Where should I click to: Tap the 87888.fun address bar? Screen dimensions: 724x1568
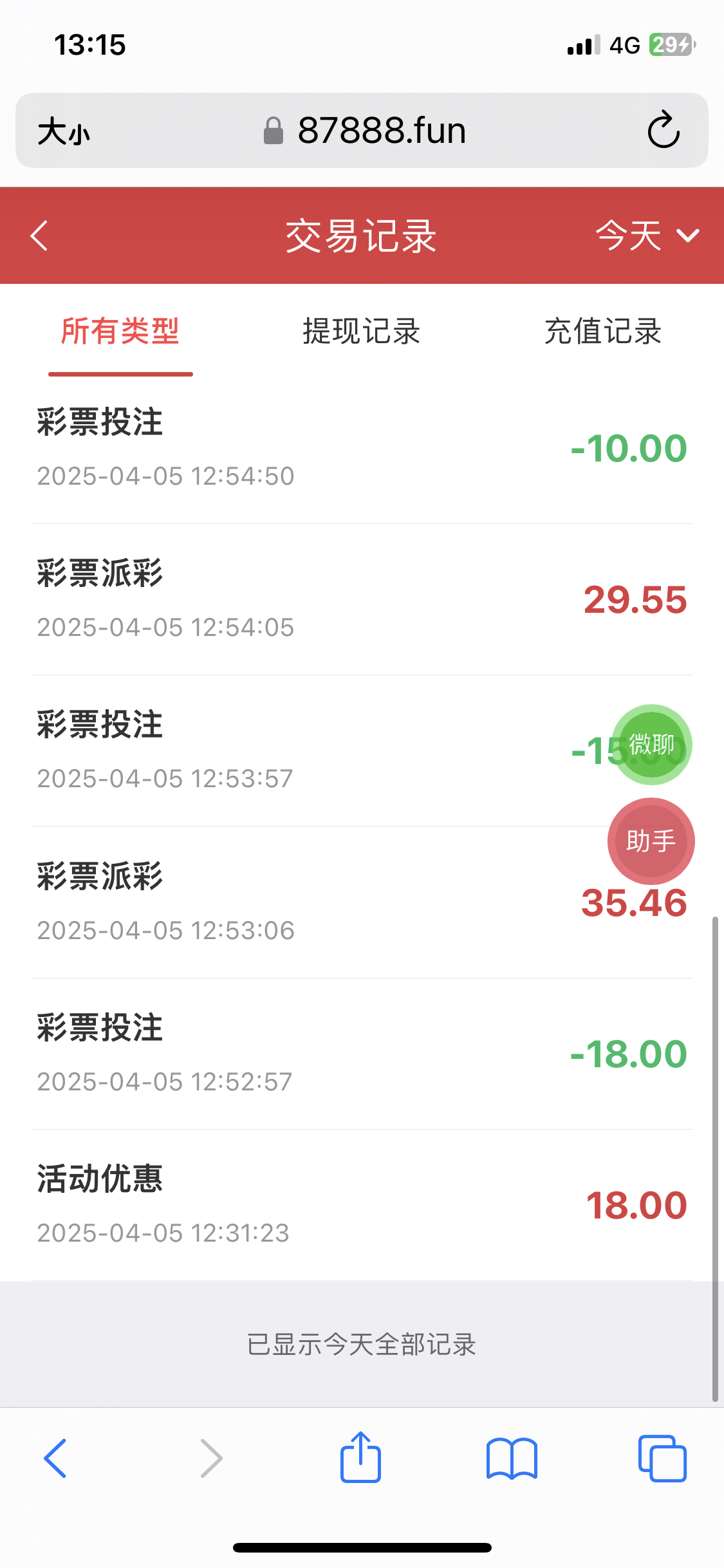(365, 131)
